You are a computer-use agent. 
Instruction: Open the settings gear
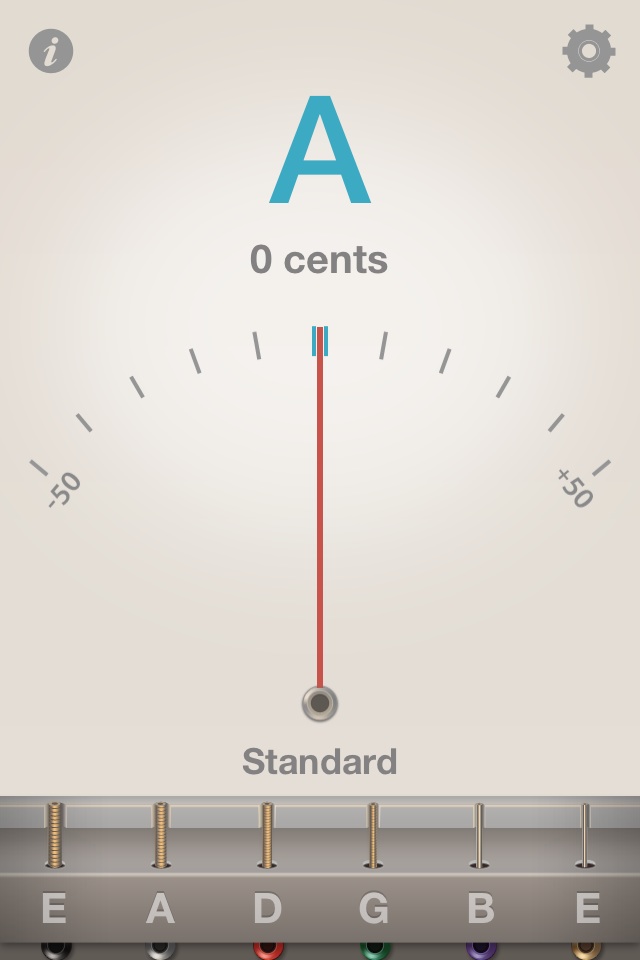click(588, 50)
